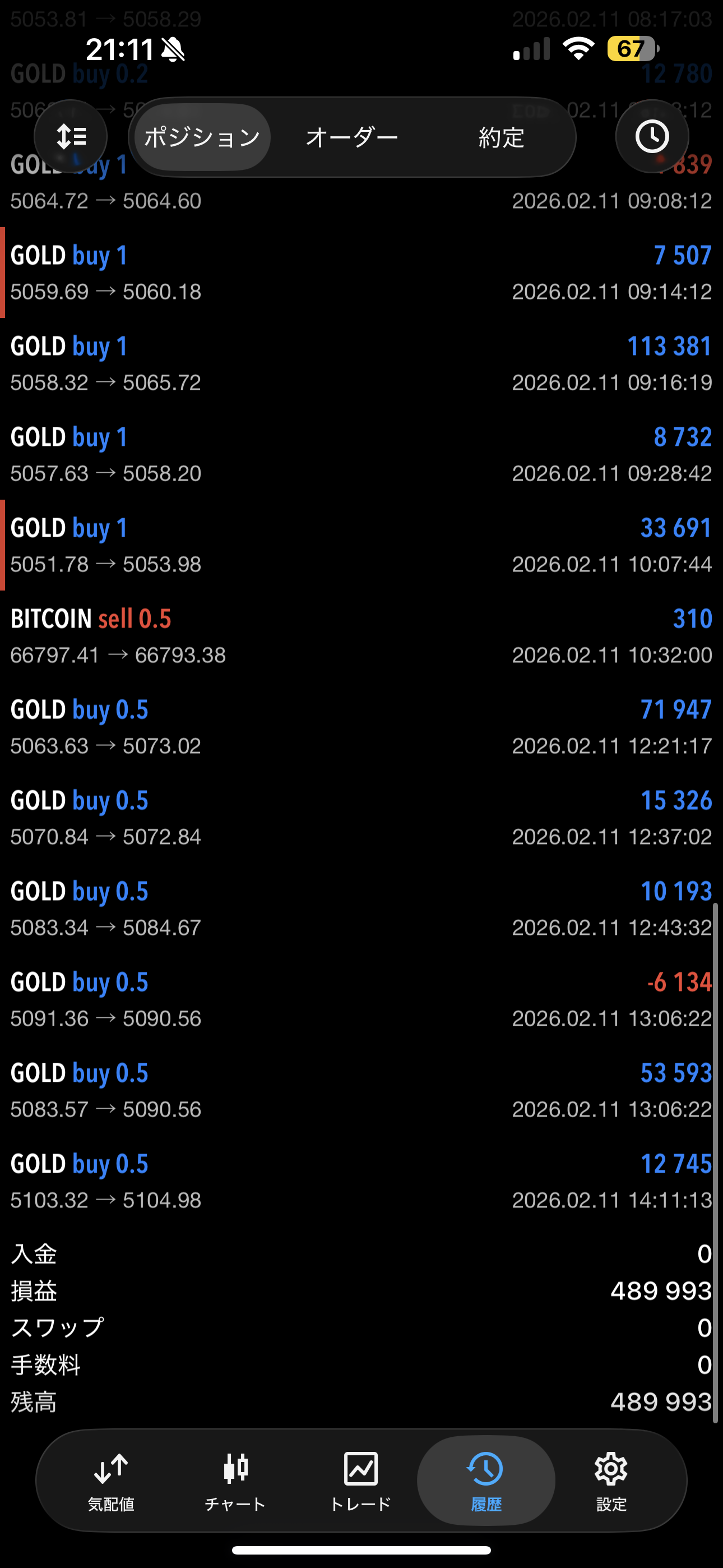View the GOLD buy 0.5 trade with 71 947
Screen dimensions: 723x1568
[x=361, y=727]
